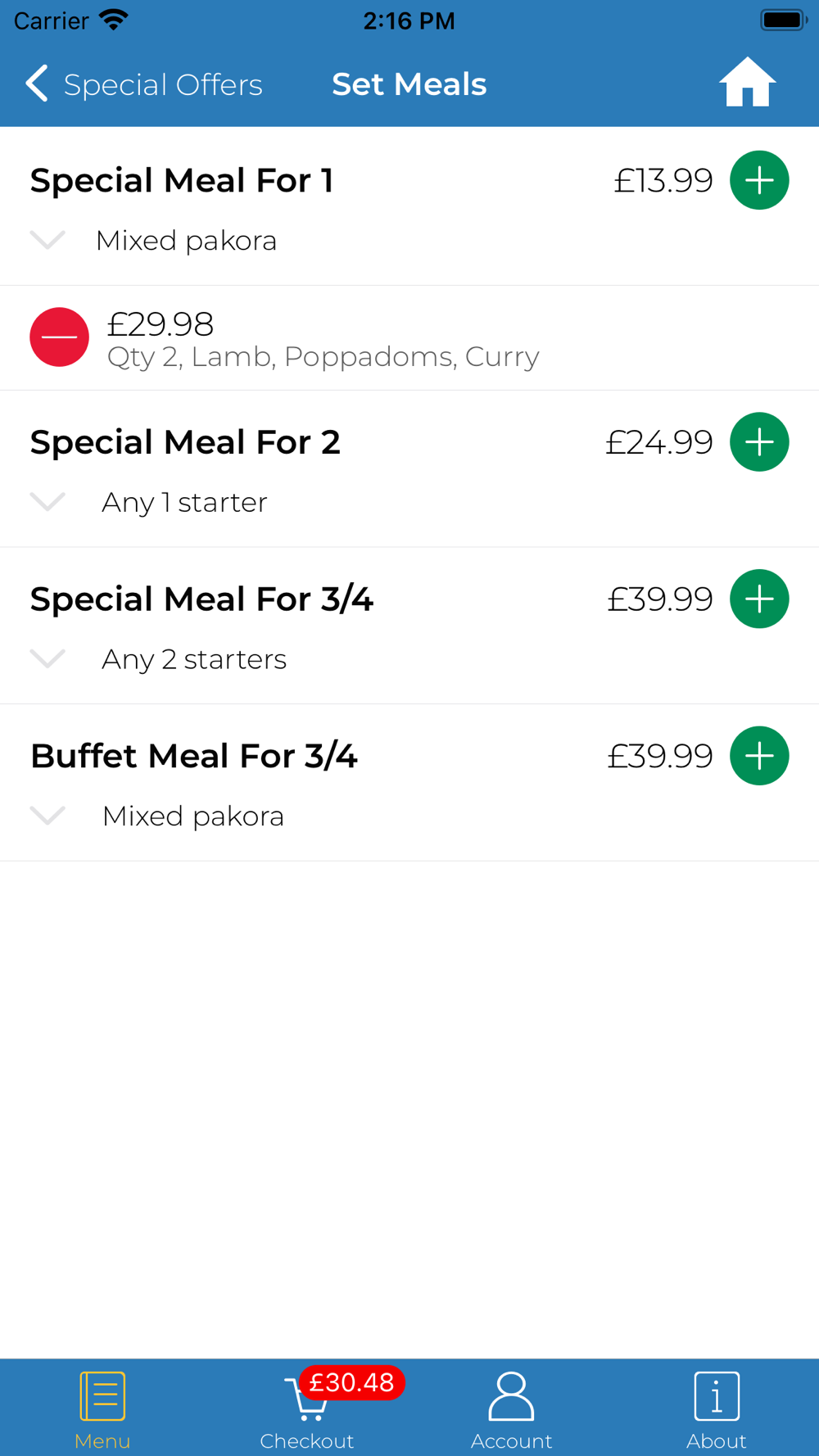819x1456 pixels.
Task: Go back to Special Offers
Action: [x=144, y=84]
